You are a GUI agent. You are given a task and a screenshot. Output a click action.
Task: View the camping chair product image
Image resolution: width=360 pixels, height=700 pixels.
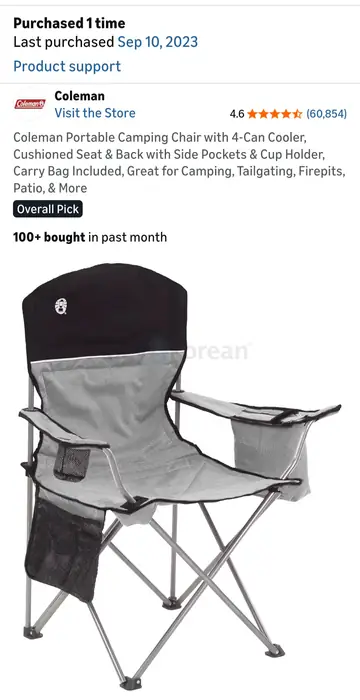pyautogui.click(x=180, y=476)
